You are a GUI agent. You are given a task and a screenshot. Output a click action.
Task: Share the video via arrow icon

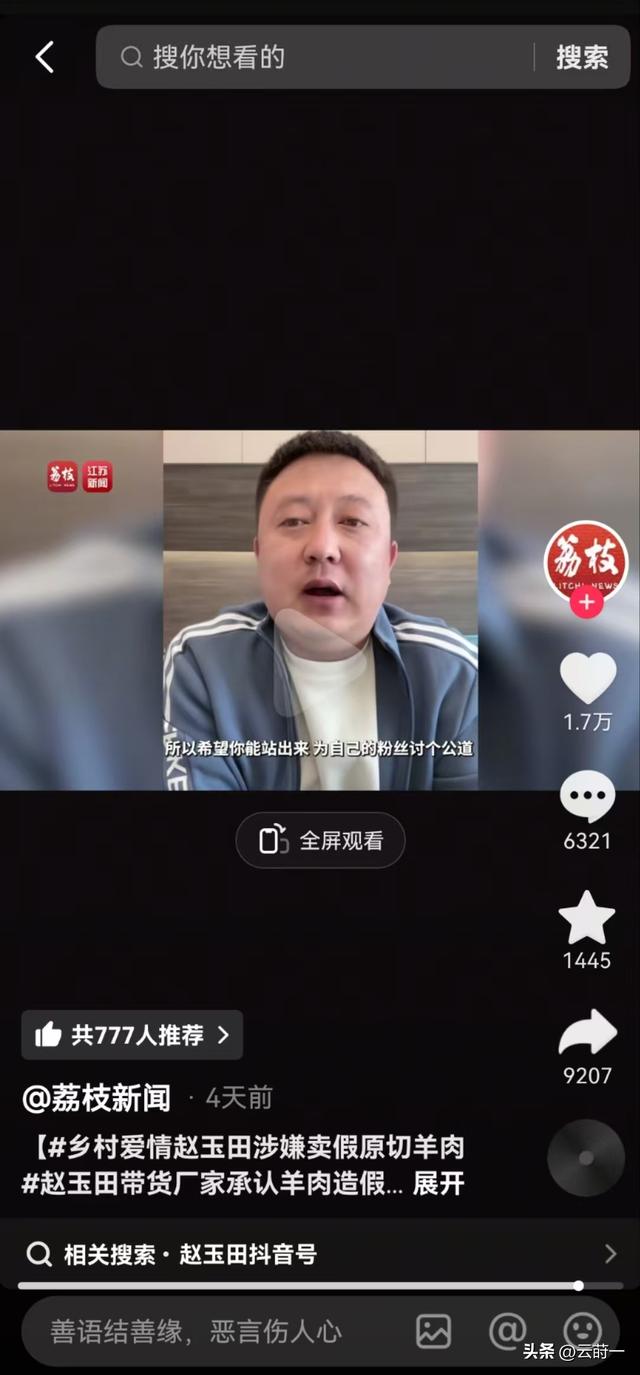click(x=587, y=1034)
